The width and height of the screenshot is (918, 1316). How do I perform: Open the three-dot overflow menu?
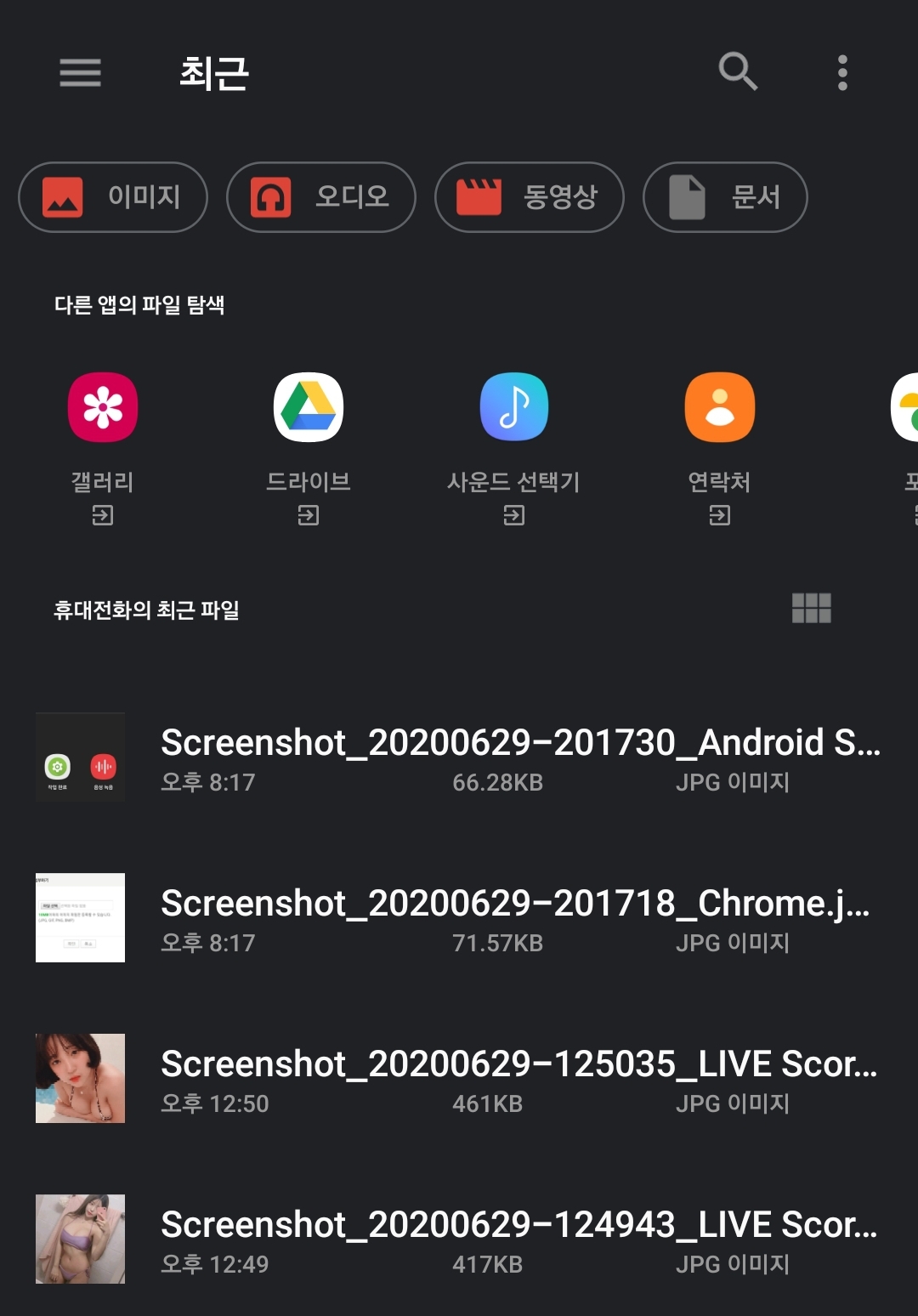click(x=842, y=73)
